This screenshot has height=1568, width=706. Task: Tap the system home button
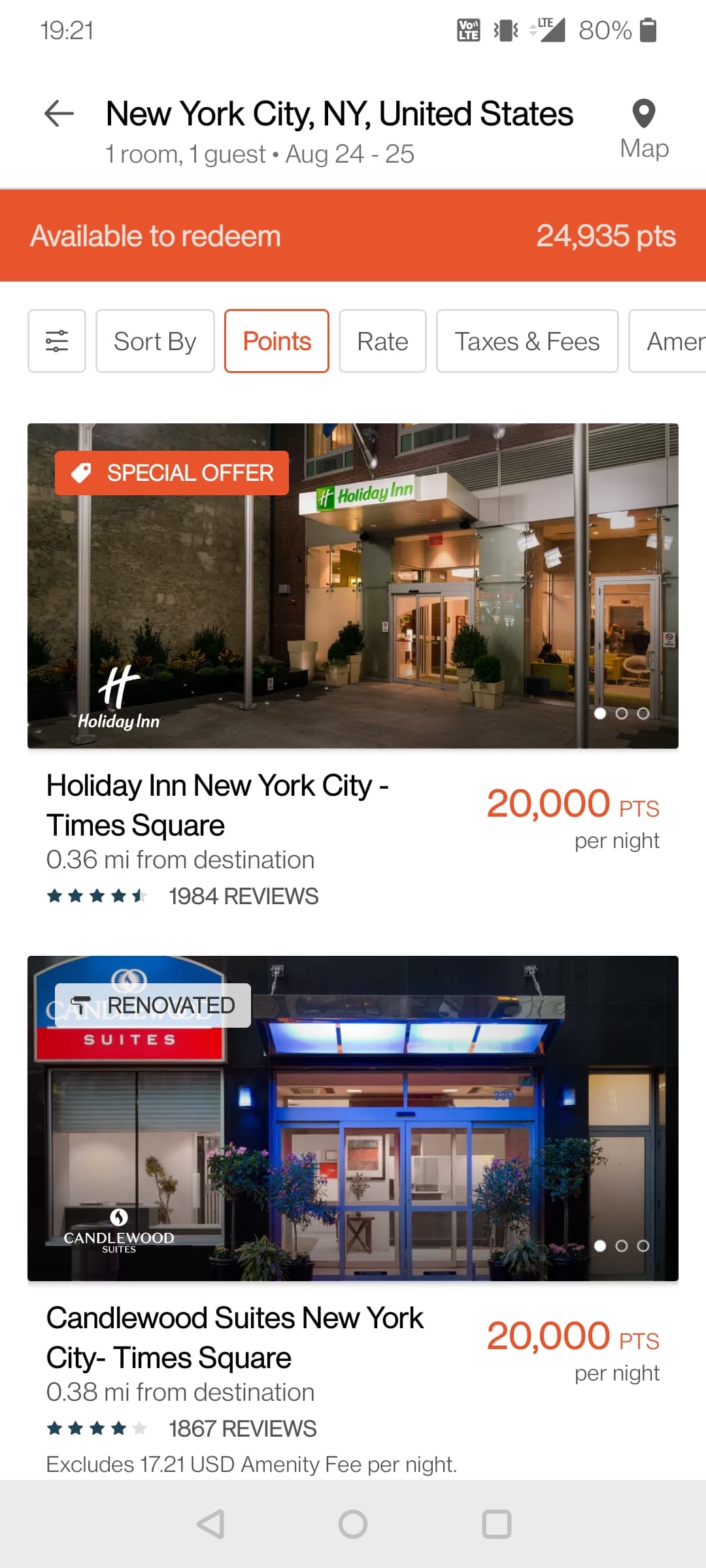tap(353, 1524)
